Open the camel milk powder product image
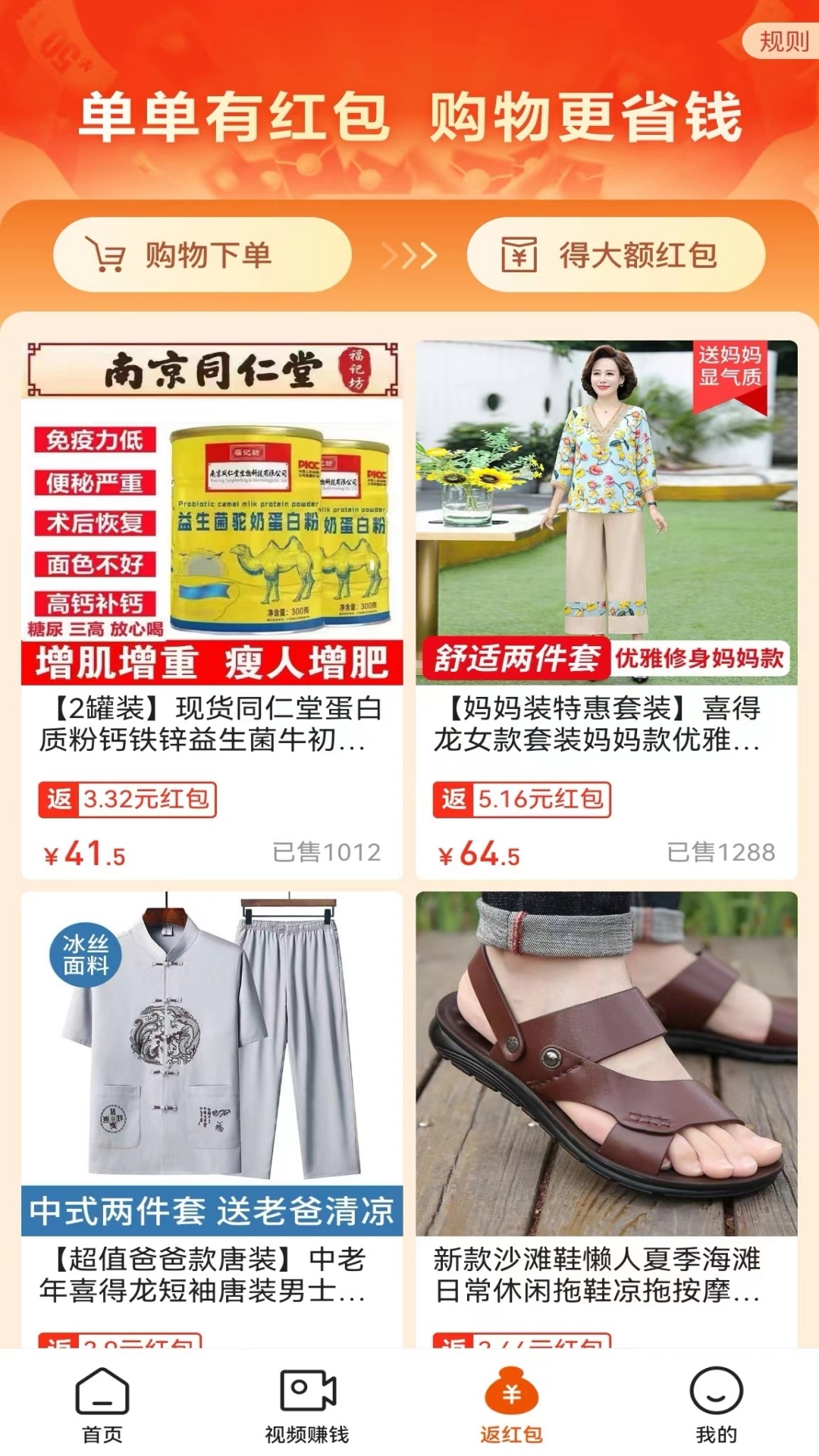Viewport: 819px width, 1456px height. (x=207, y=516)
